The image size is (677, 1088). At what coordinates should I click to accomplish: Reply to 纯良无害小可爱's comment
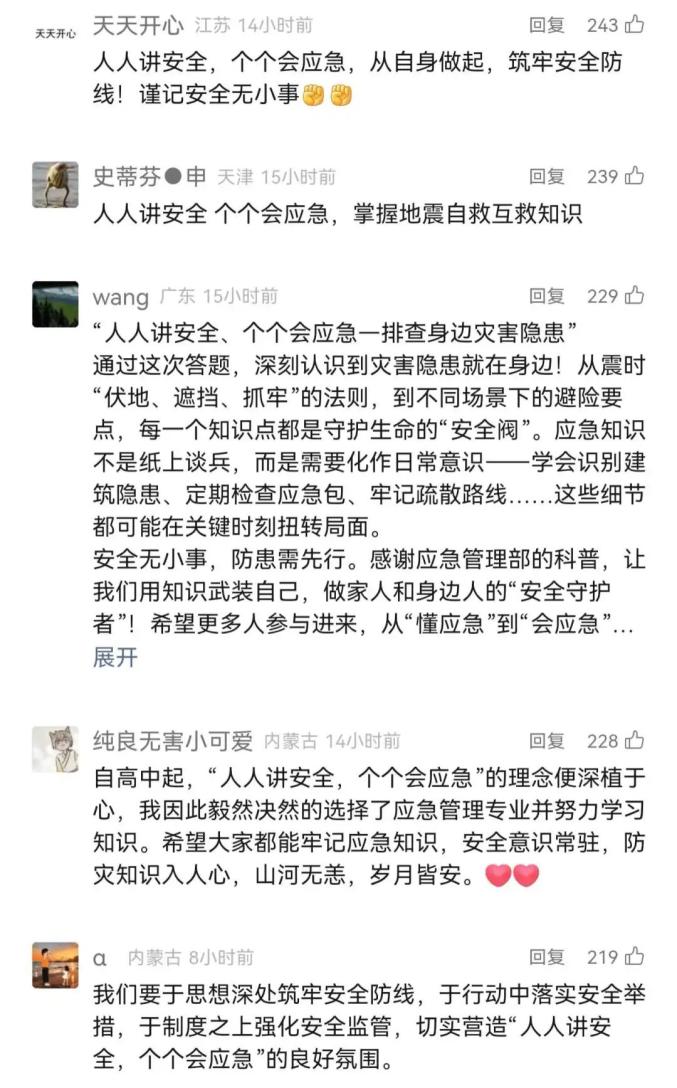546,741
